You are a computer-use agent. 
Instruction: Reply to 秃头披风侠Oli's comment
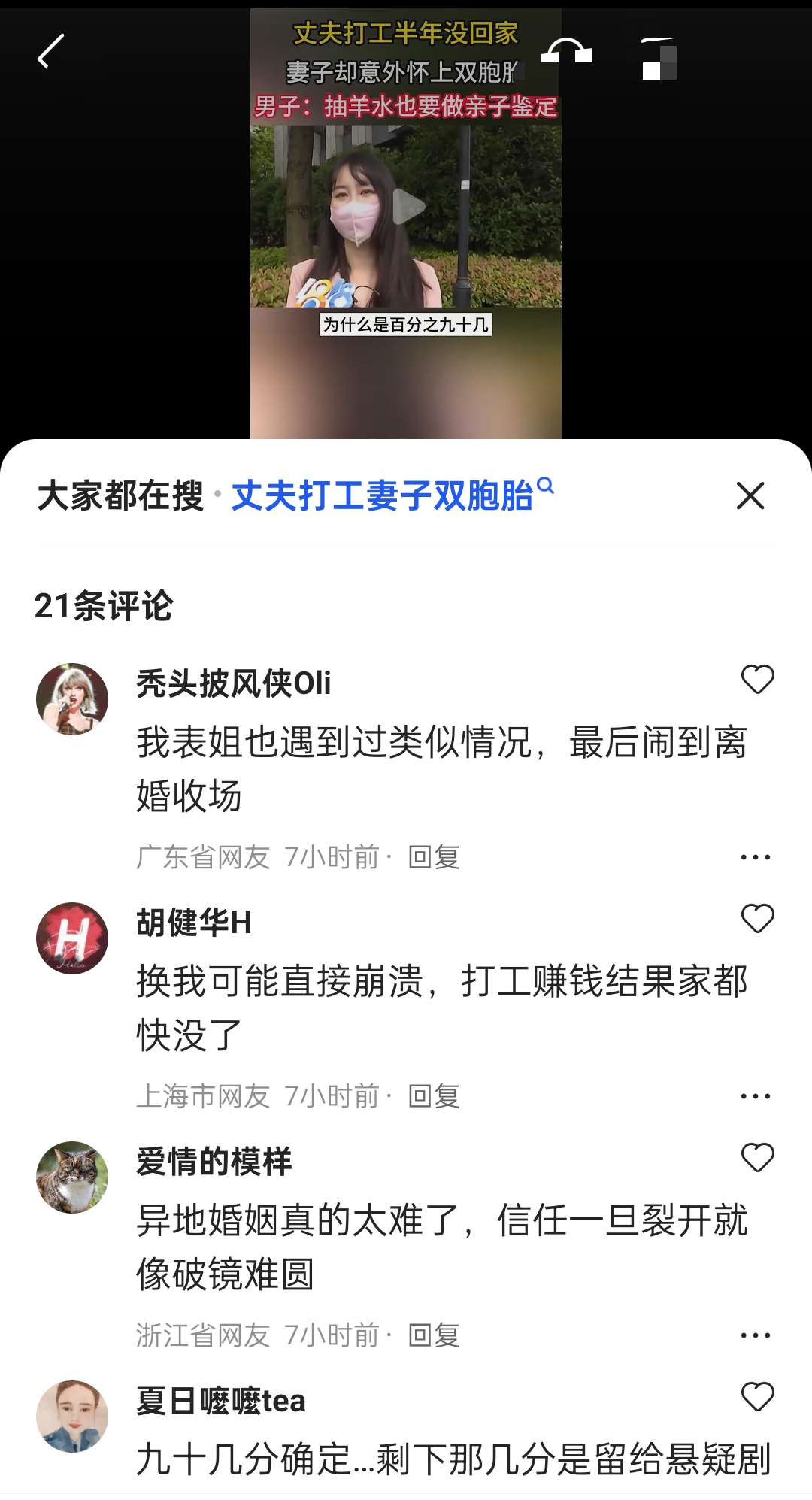coord(434,857)
